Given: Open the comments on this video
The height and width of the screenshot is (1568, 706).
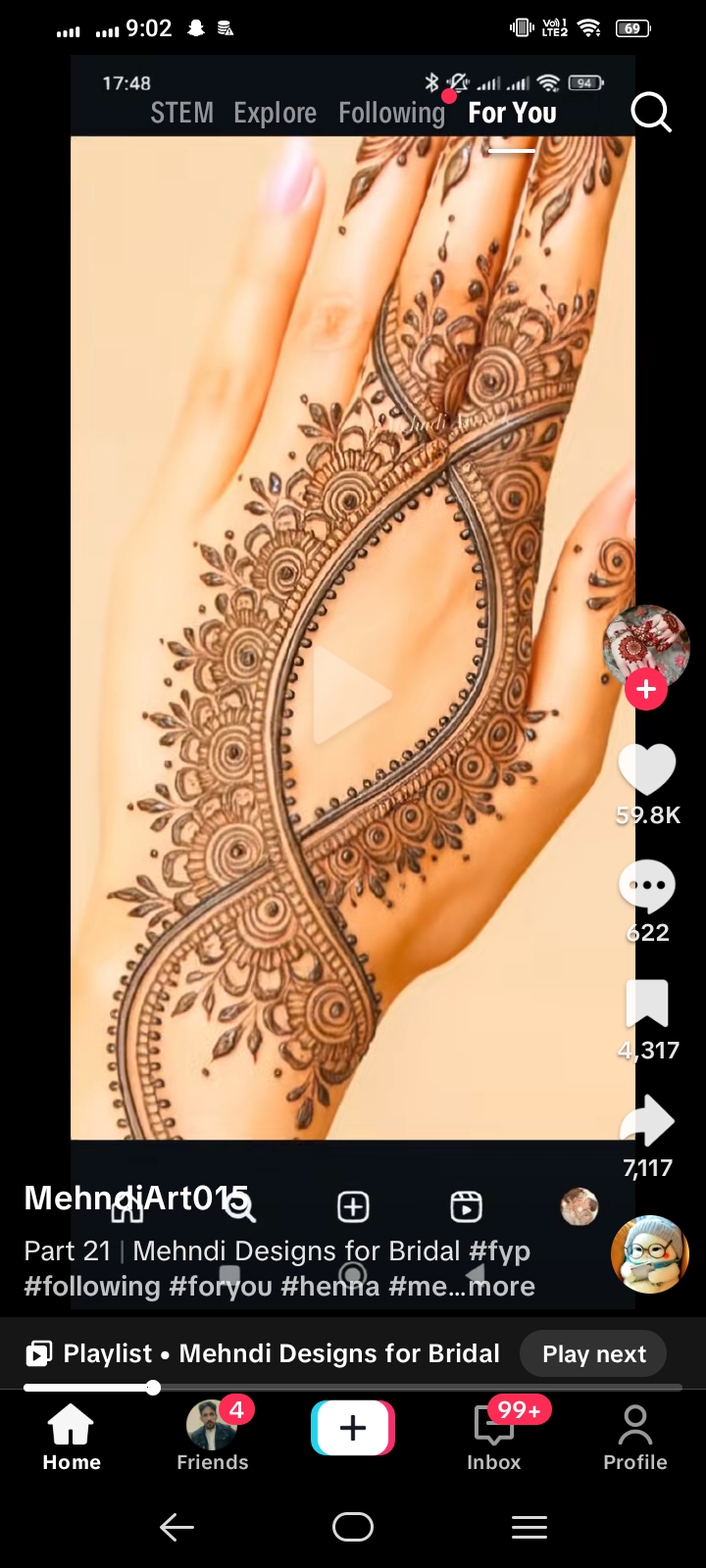Looking at the screenshot, I should click(x=647, y=885).
